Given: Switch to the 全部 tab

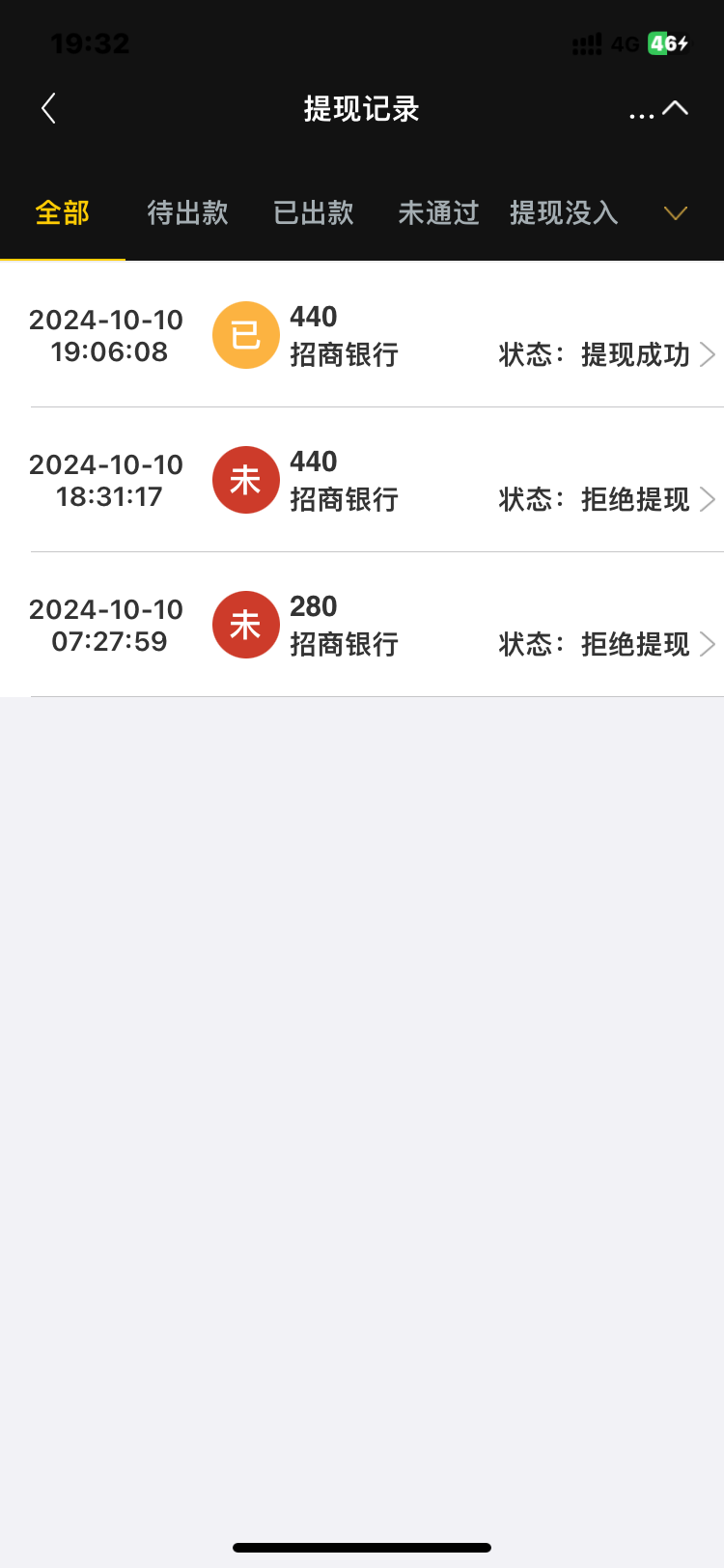Looking at the screenshot, I should [x=63, y=212].
